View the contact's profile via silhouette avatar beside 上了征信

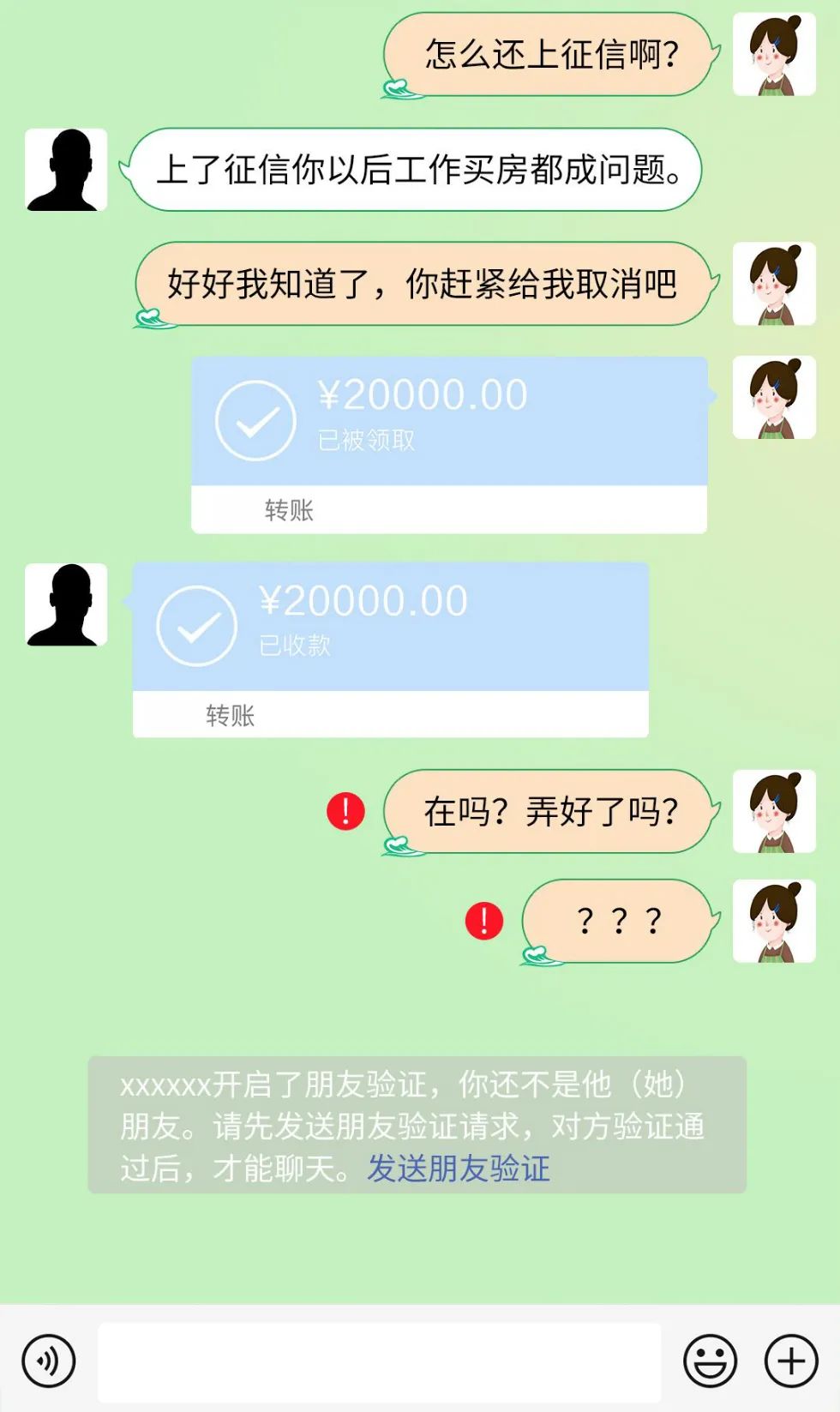[66, 170]
